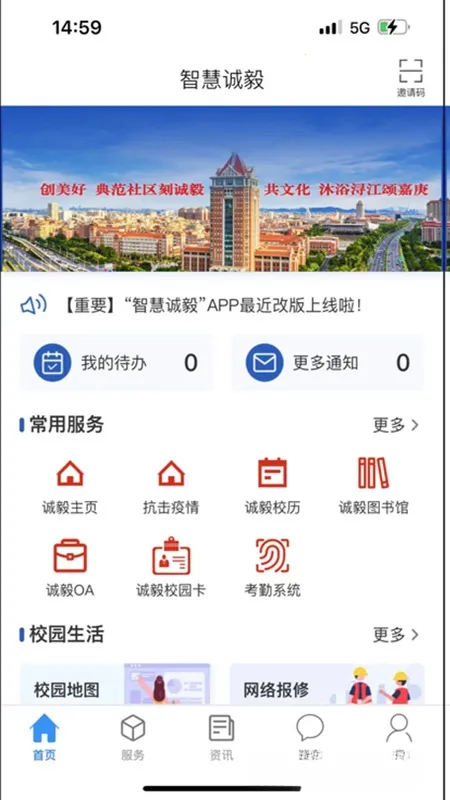Open 考勤系统 attendance
Viewport: 450px width, 800px height.
tap(272, 568)
